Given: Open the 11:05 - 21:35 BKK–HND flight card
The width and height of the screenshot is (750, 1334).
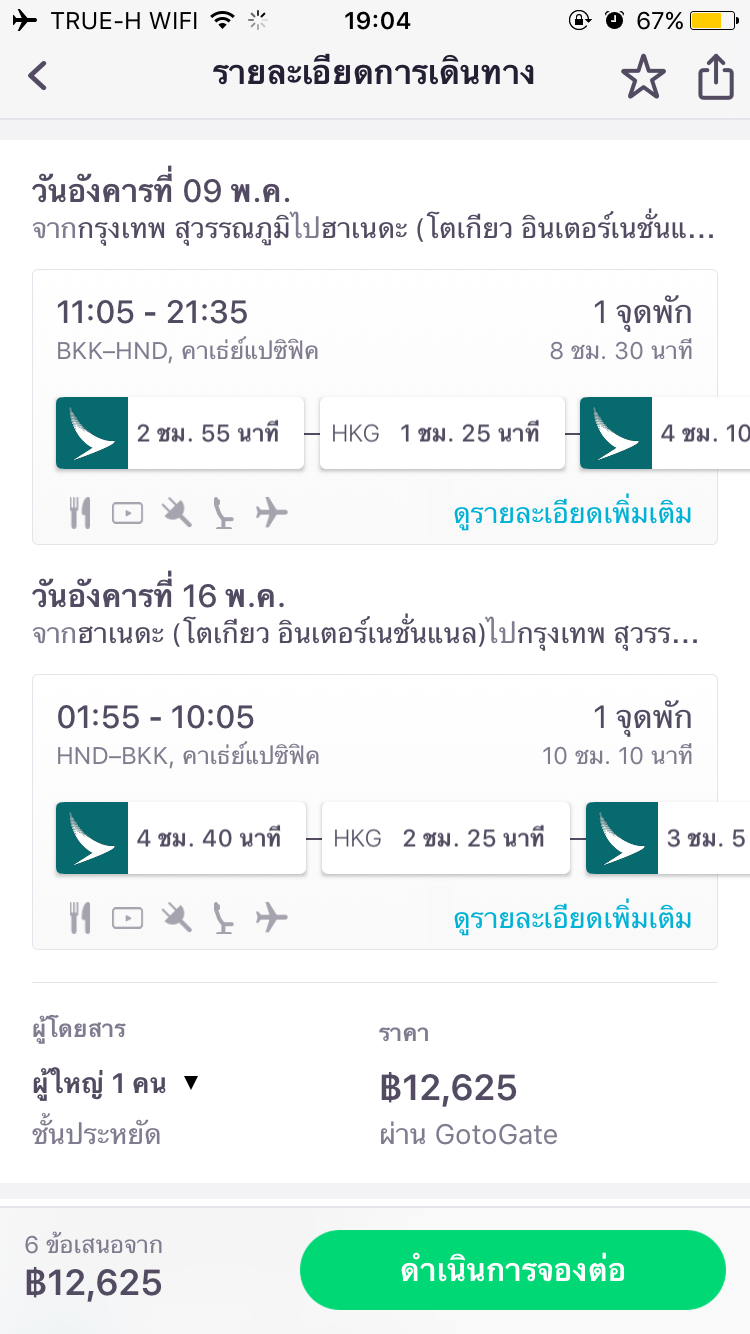Looking at the screenshot, I should pyautogui.click(x=375, y=407).
